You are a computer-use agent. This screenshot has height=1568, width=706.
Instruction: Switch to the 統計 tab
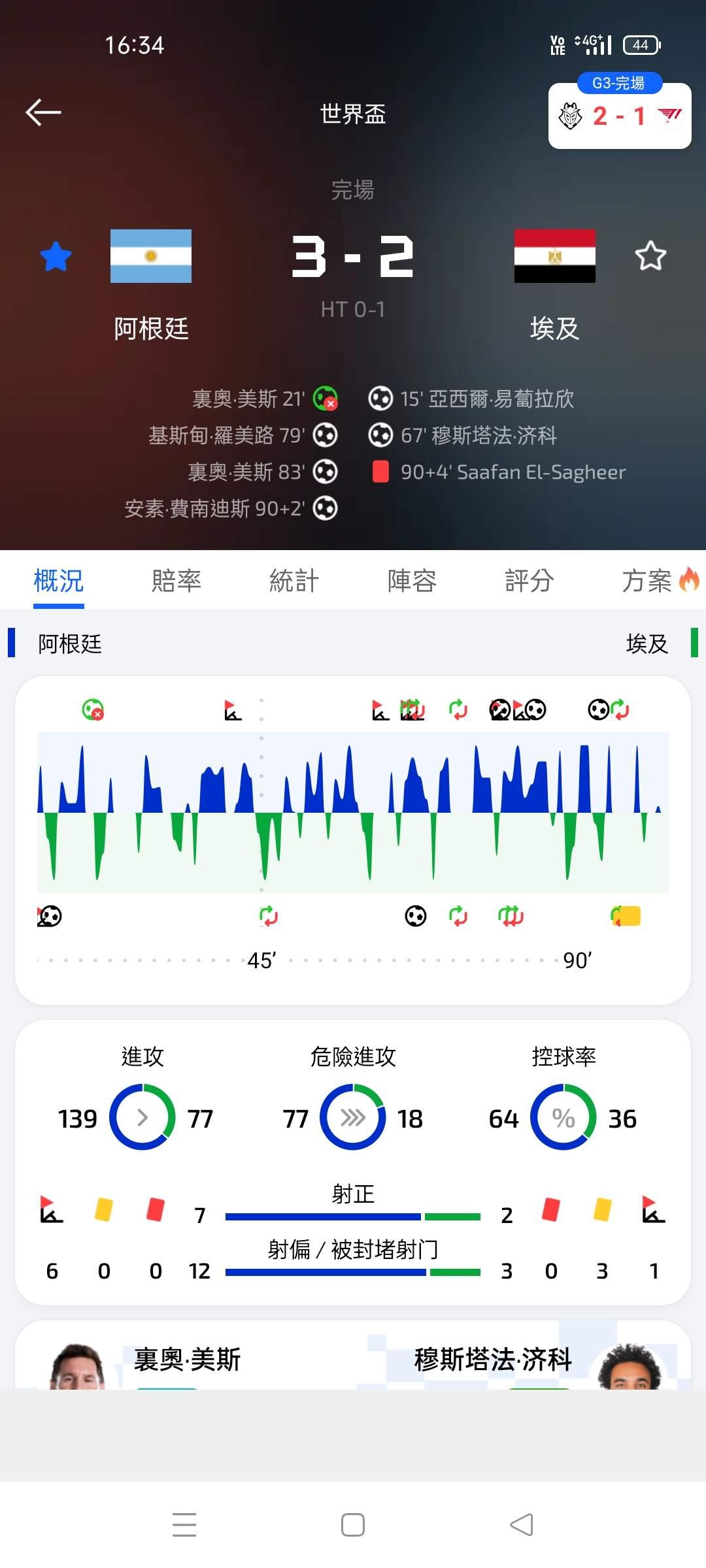294,581
